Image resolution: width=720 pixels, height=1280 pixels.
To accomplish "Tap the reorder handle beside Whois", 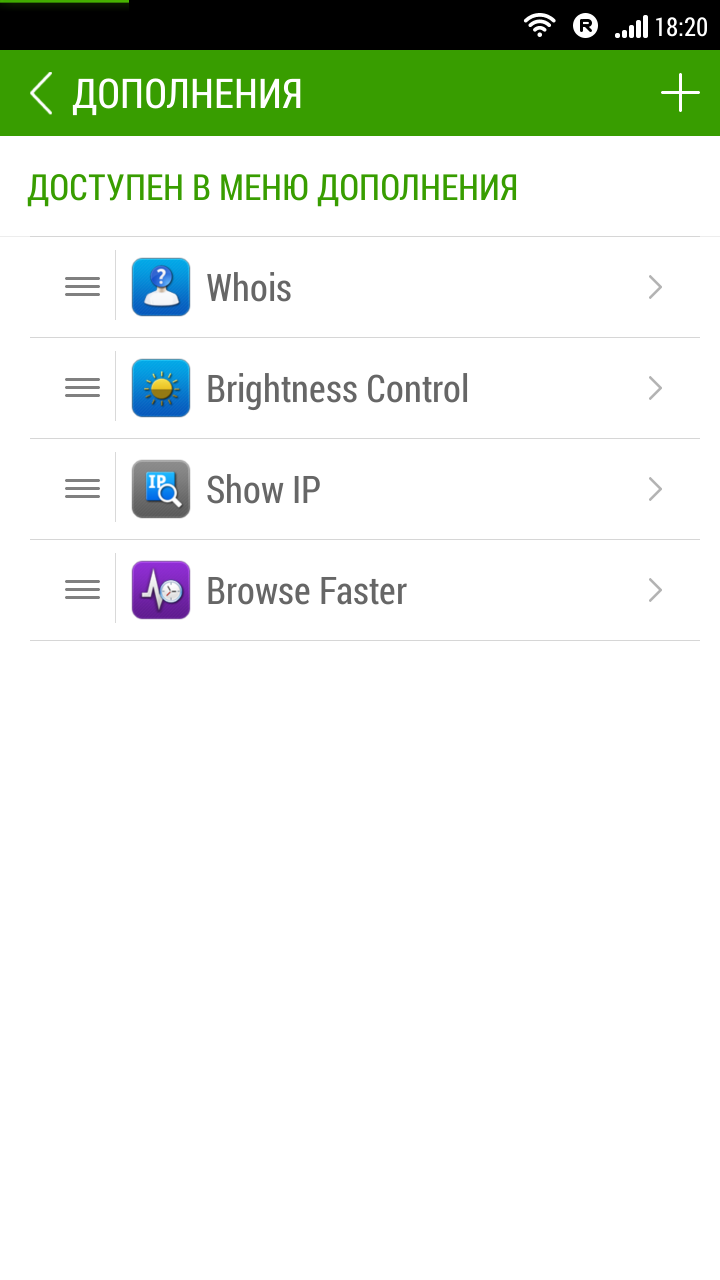I will pyautogui.click(x=82, y=288).
